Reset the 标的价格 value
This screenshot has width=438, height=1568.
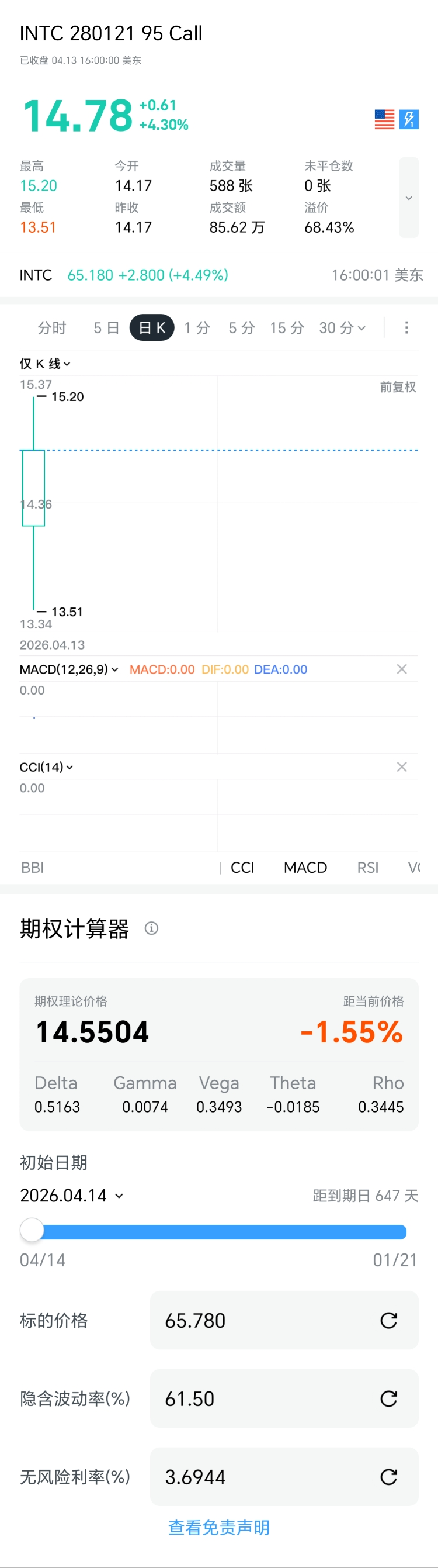click(x=389, y=1320)
